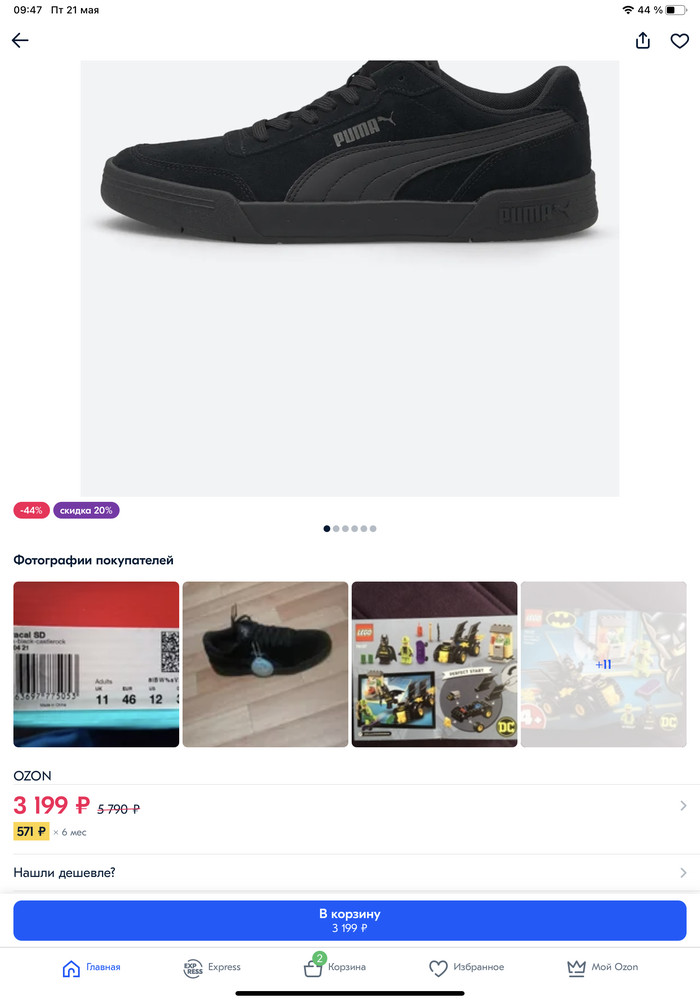View customer photo of black sneaker on floor
This screenshot has width=700, height=1002.
pyautogui.click(x=265, y=664)
